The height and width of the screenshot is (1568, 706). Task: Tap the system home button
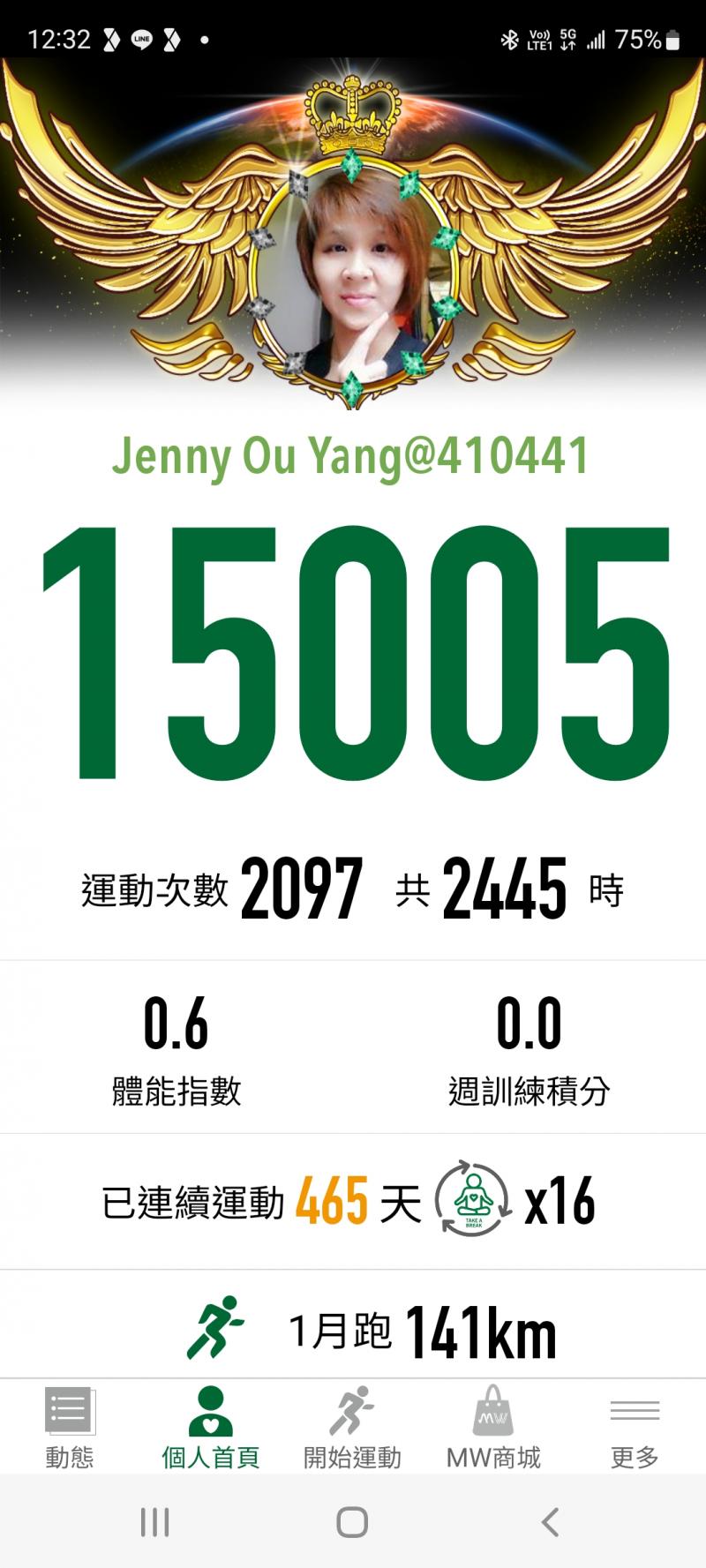352,1522
